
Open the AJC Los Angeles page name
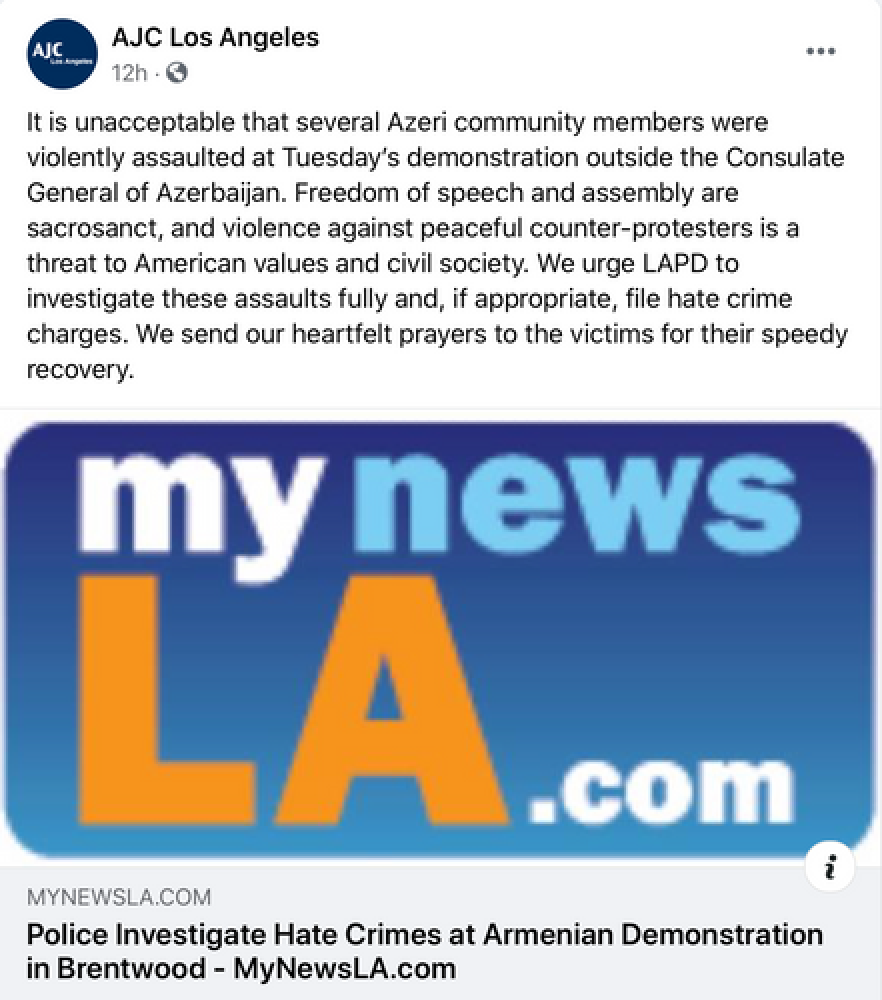[x=215, y=38]
